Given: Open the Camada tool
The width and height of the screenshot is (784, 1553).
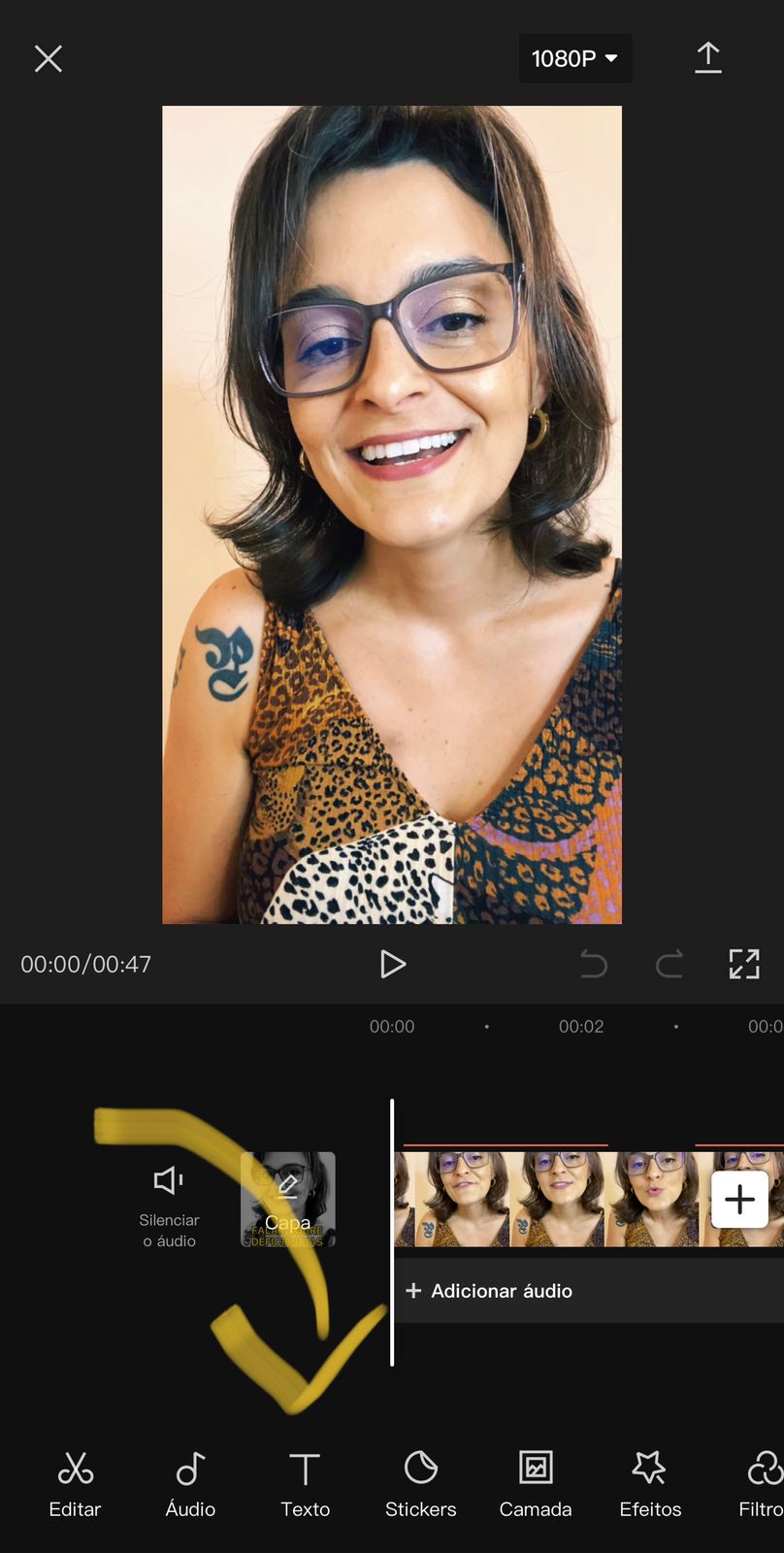Looking at the screenshot, I should pyautogui.click(x=536, y=1485).
